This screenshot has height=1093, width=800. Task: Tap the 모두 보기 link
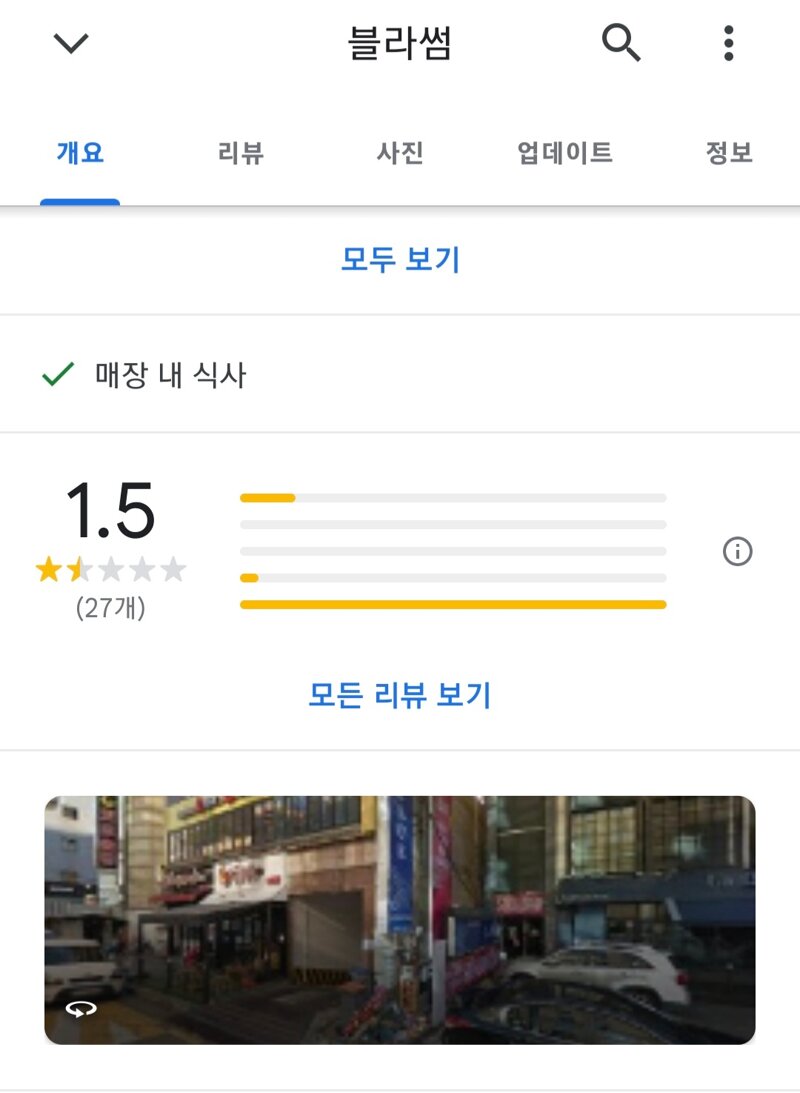(x=400, y=260)
